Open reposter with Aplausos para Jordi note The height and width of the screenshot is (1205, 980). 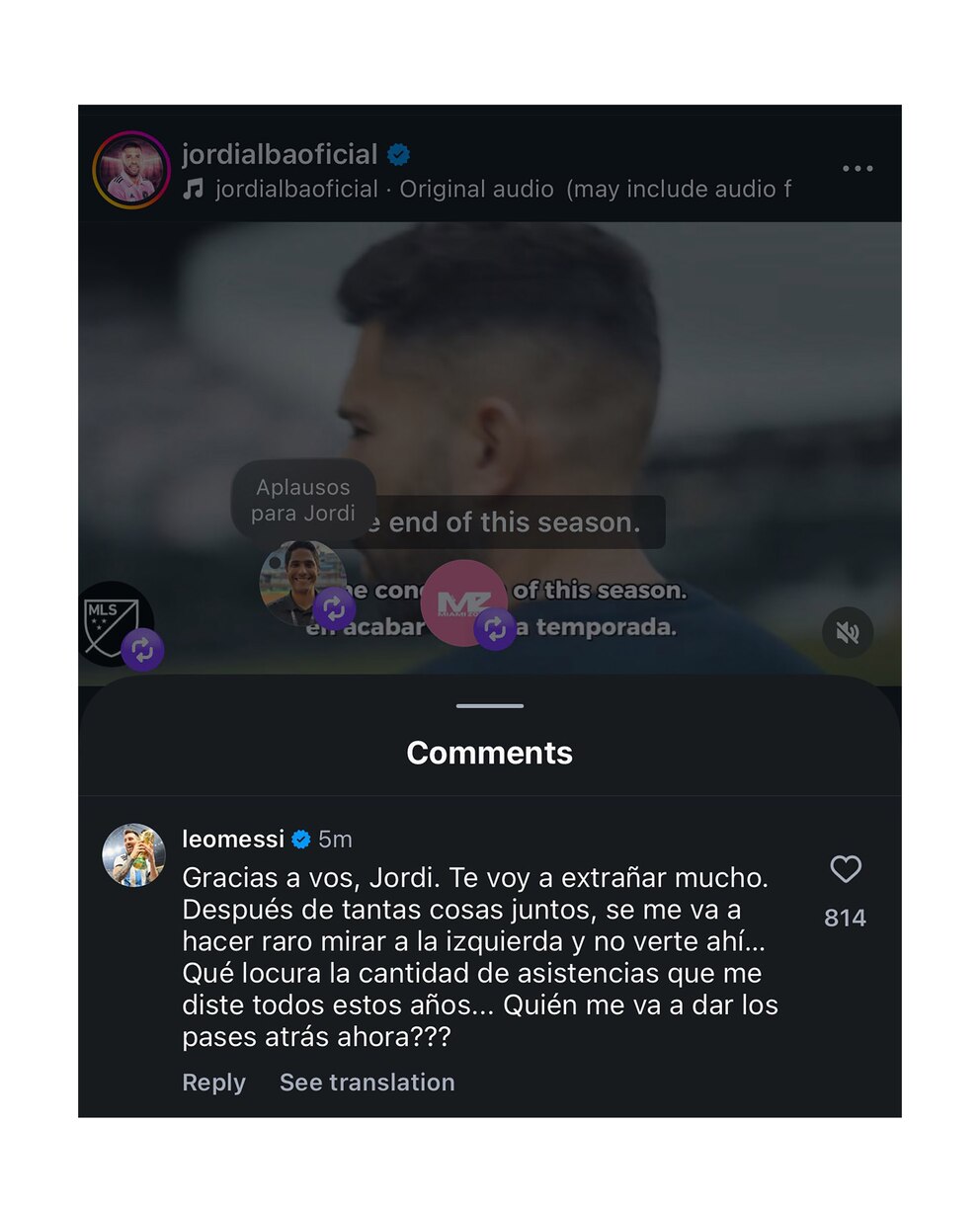pos(302,582)
